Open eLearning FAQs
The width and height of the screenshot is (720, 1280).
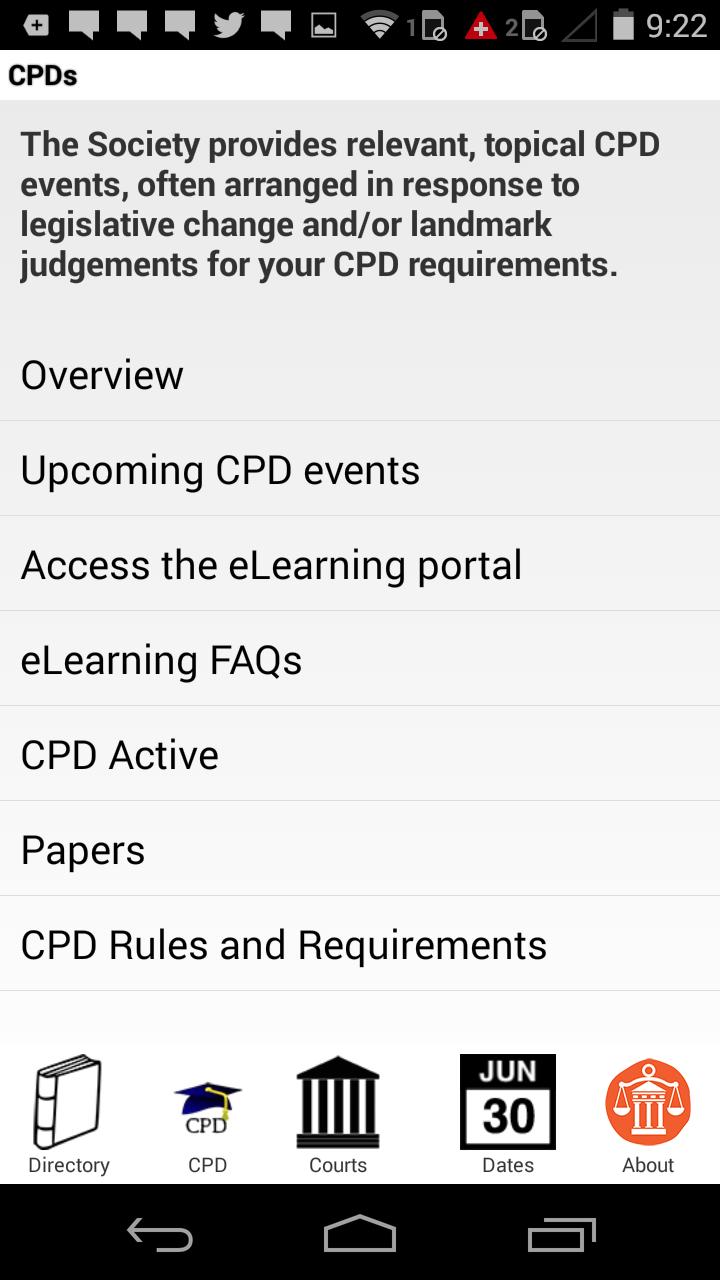(360, 660)
